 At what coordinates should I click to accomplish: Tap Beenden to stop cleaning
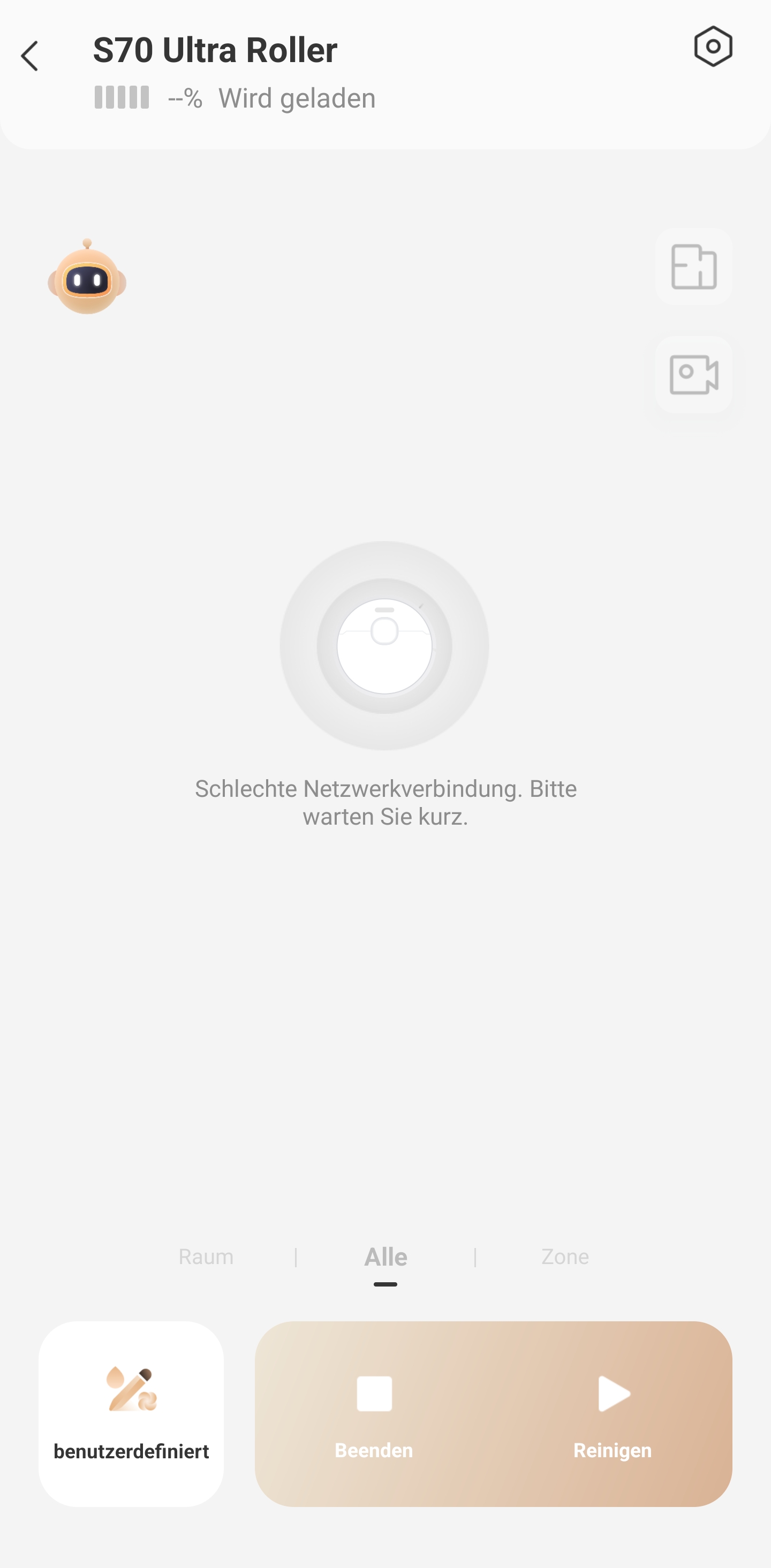pyautogui.click(x=374, y=1414)
